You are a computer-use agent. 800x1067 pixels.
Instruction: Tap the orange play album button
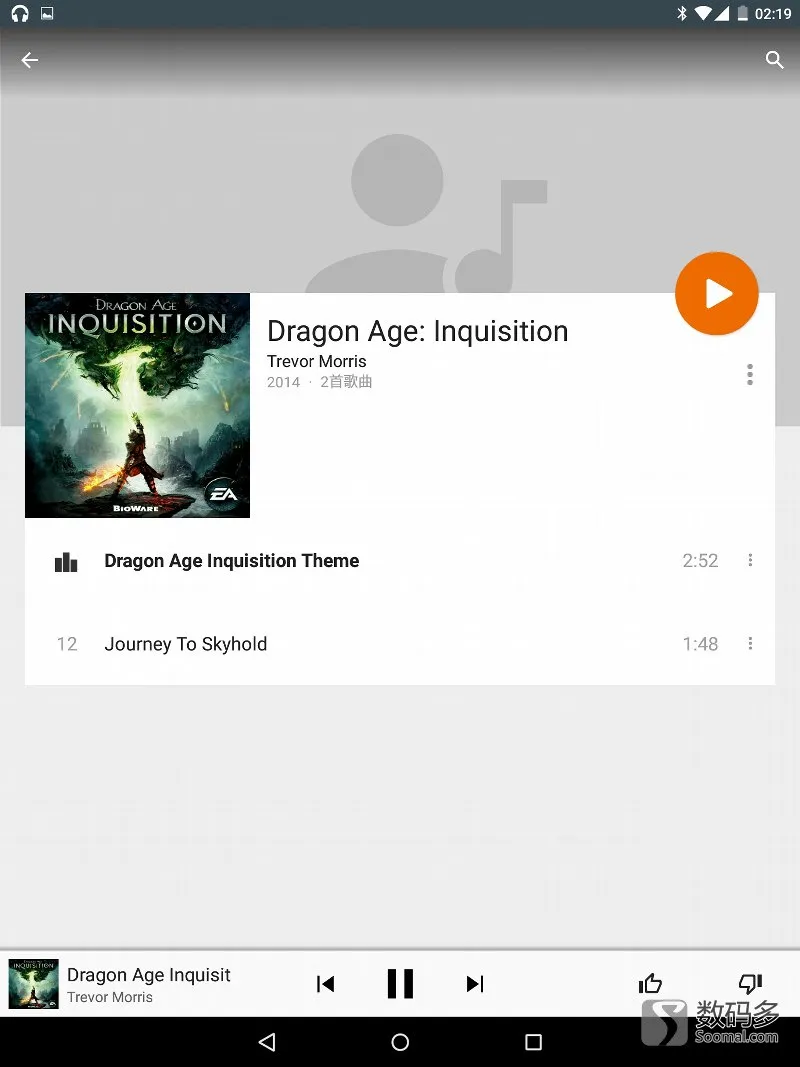717,294
